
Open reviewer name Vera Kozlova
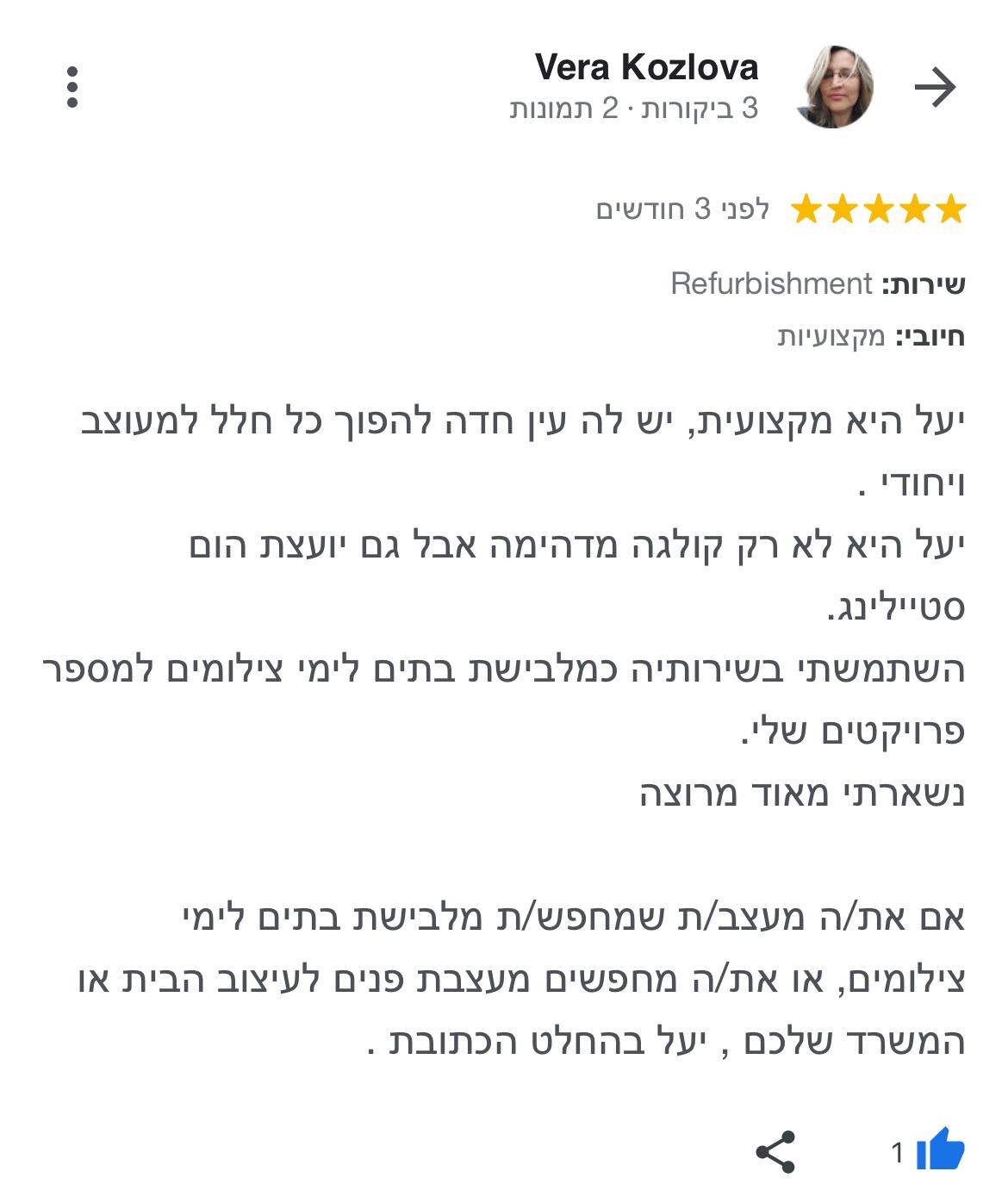(646, 67)
